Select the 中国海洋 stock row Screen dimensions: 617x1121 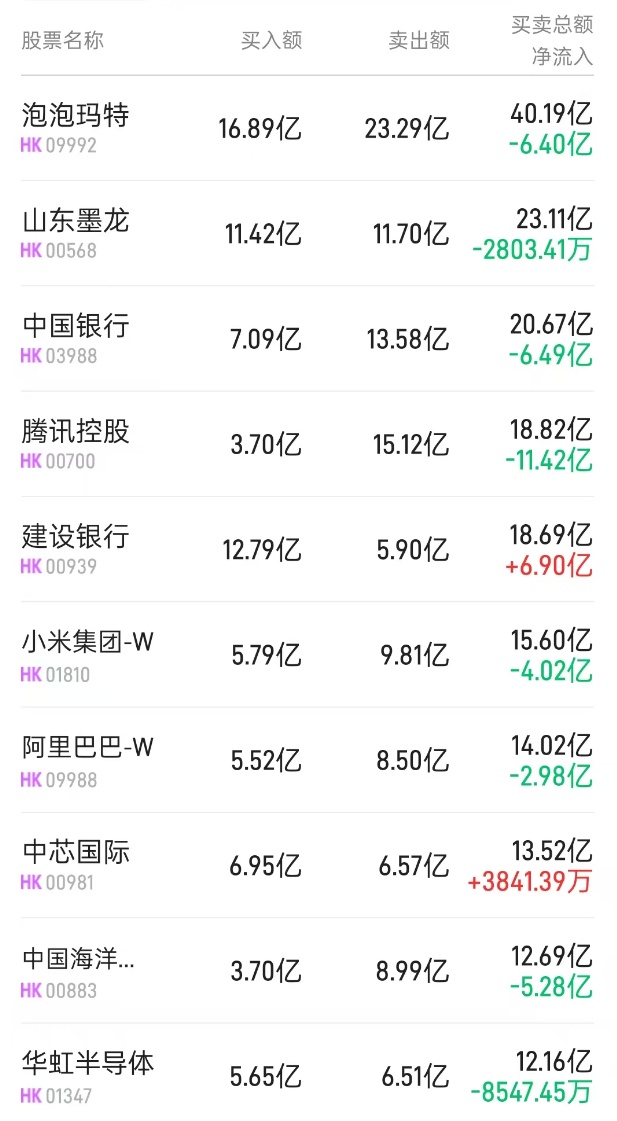[78, 958]
